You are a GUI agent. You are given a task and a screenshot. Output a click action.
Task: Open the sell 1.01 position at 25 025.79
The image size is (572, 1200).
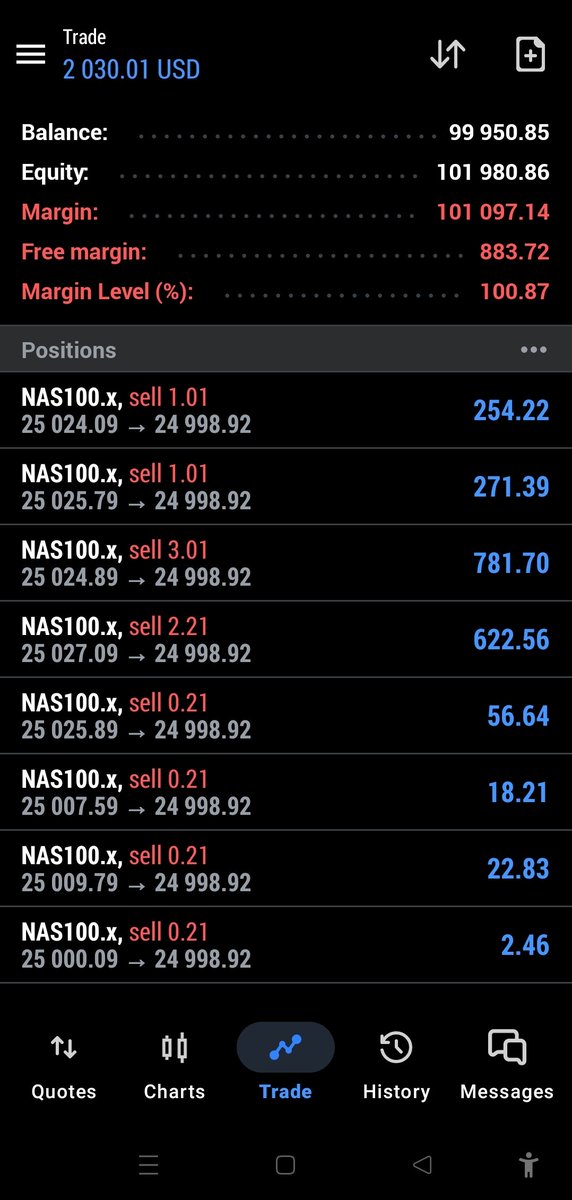coord(286,487)
